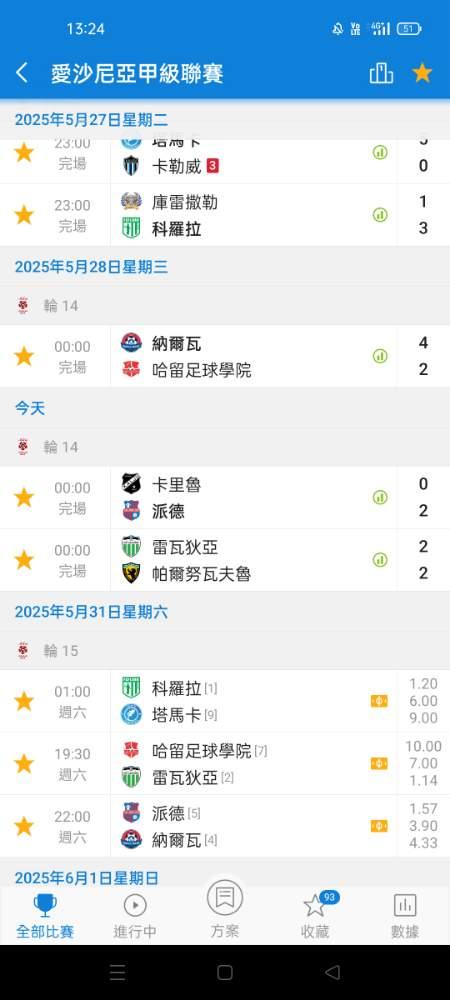Open the 雷瓦狄亞 vs 帕爾努瓦夫魯 match
Screen dimensions: 450x1000
[225, 559]
